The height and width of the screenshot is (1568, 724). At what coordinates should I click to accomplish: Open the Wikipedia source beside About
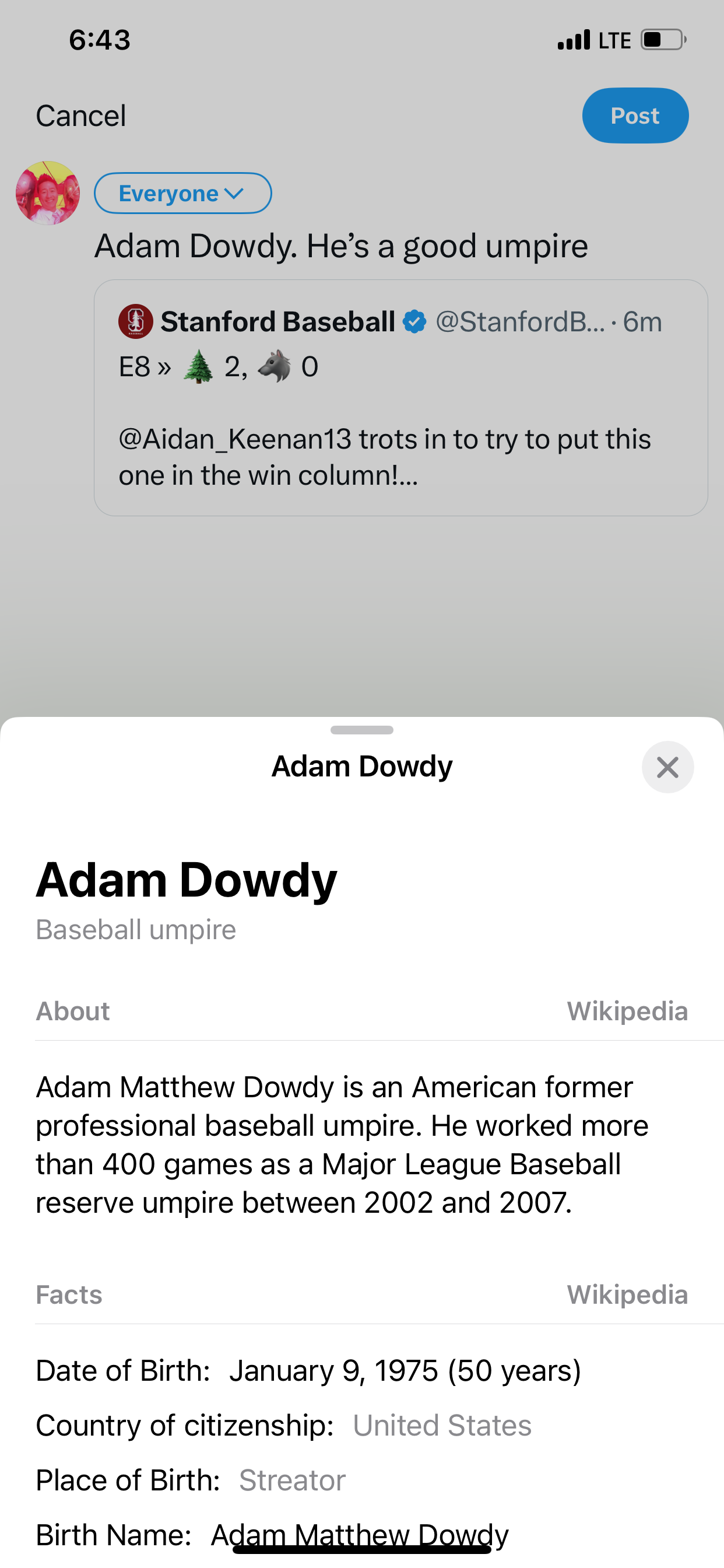pyautogui.click(x=627, y=1011)
